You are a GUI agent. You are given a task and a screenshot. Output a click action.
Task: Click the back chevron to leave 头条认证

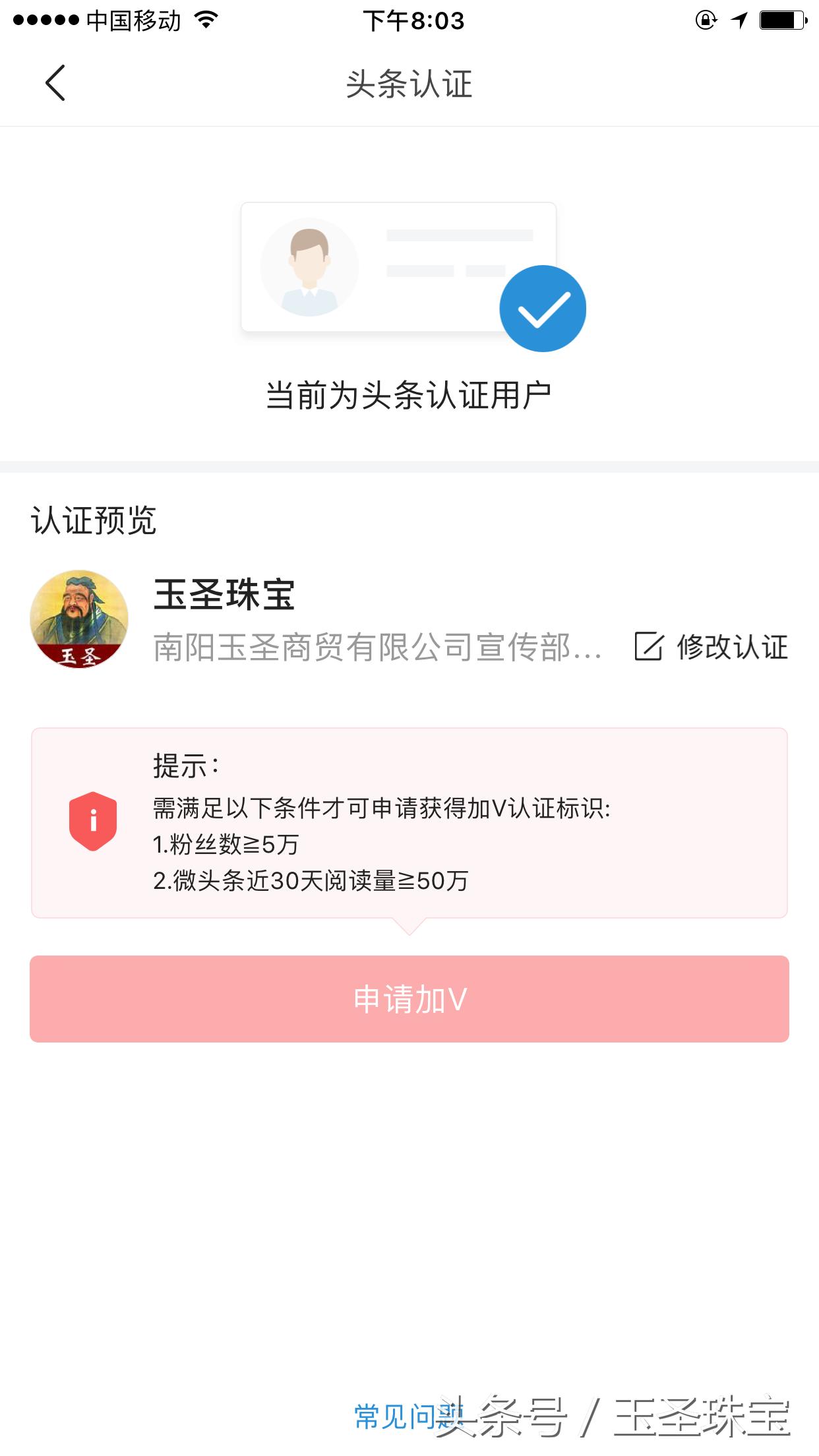[x=53, y=84]
